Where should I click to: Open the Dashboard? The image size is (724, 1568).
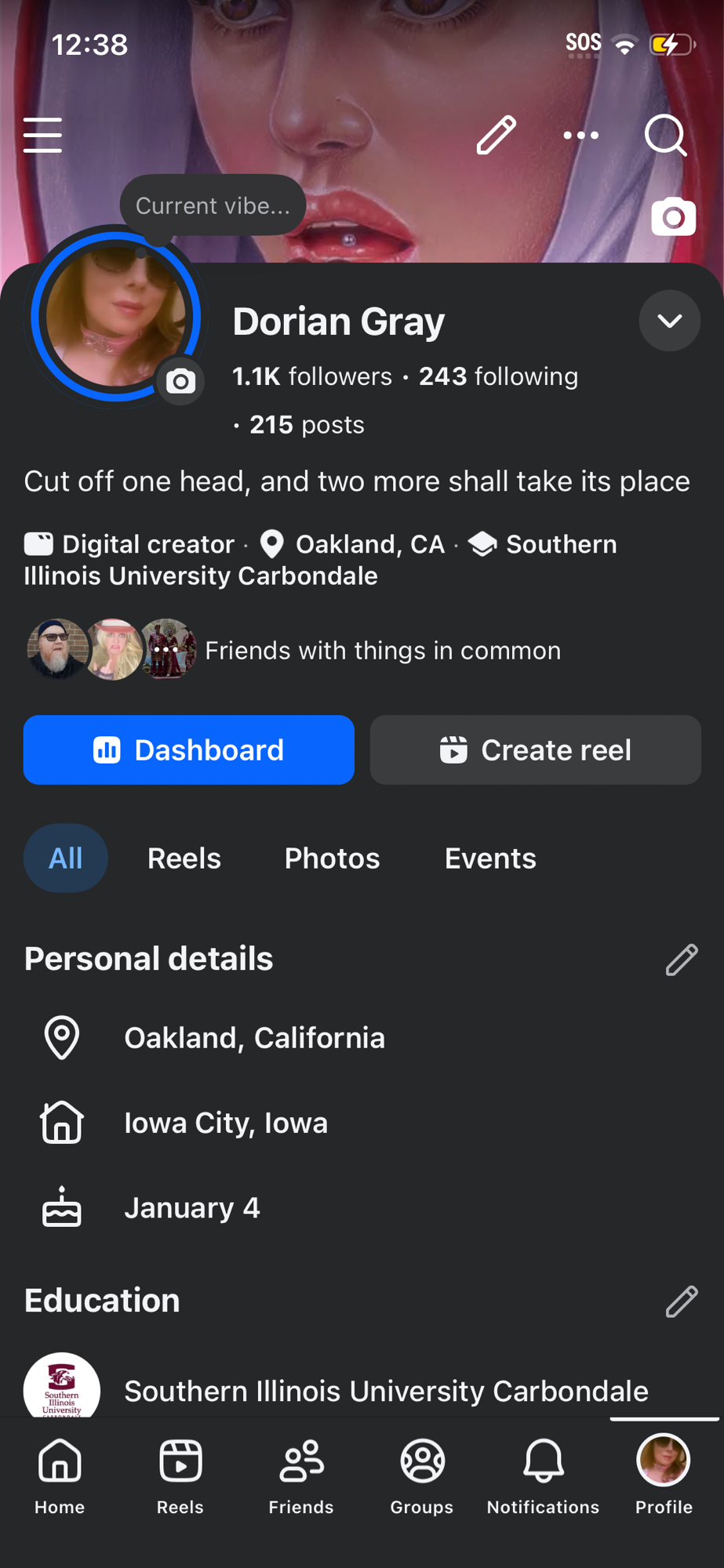189,750
